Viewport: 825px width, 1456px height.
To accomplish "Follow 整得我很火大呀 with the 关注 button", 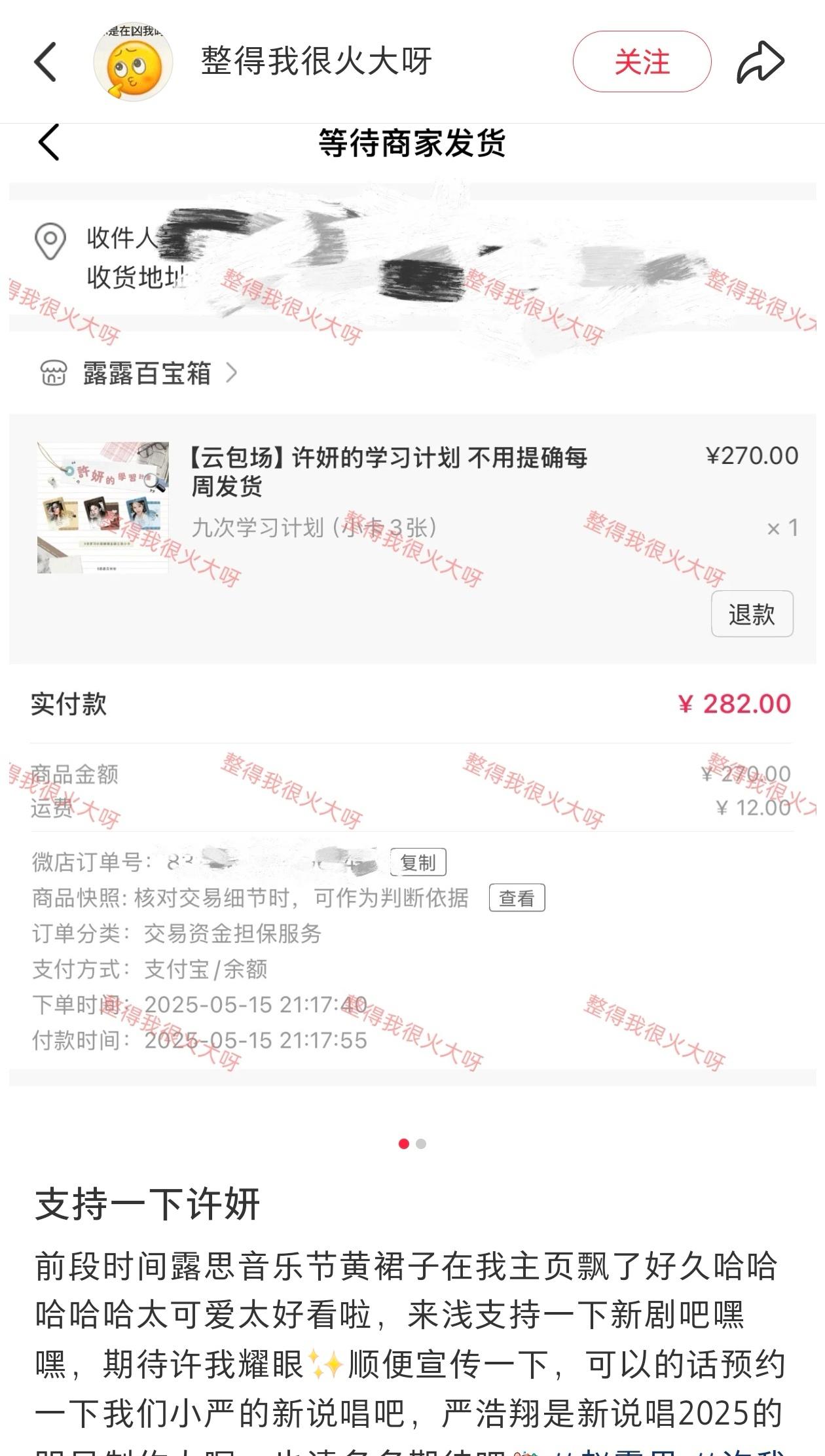I will (642, 62).
